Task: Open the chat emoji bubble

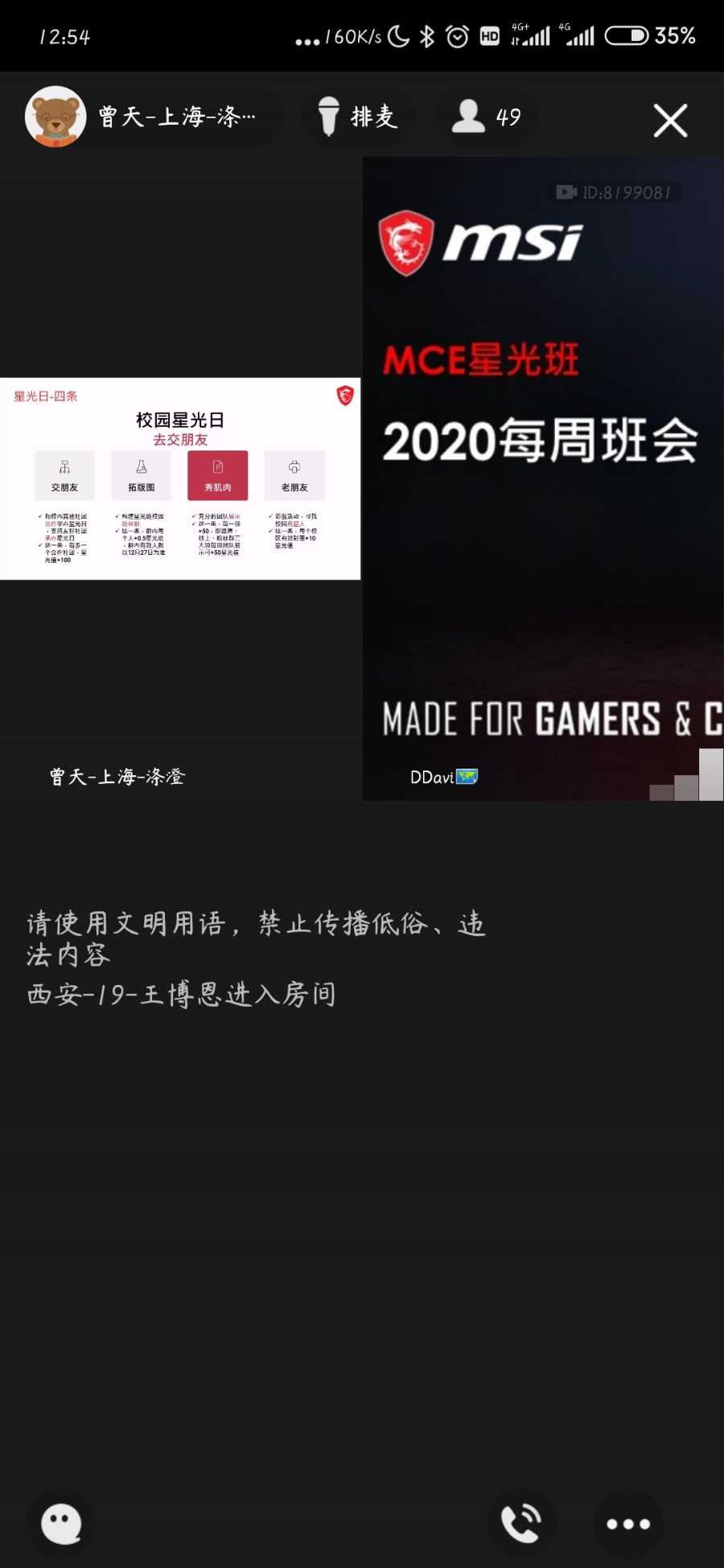Action: 61,1523
